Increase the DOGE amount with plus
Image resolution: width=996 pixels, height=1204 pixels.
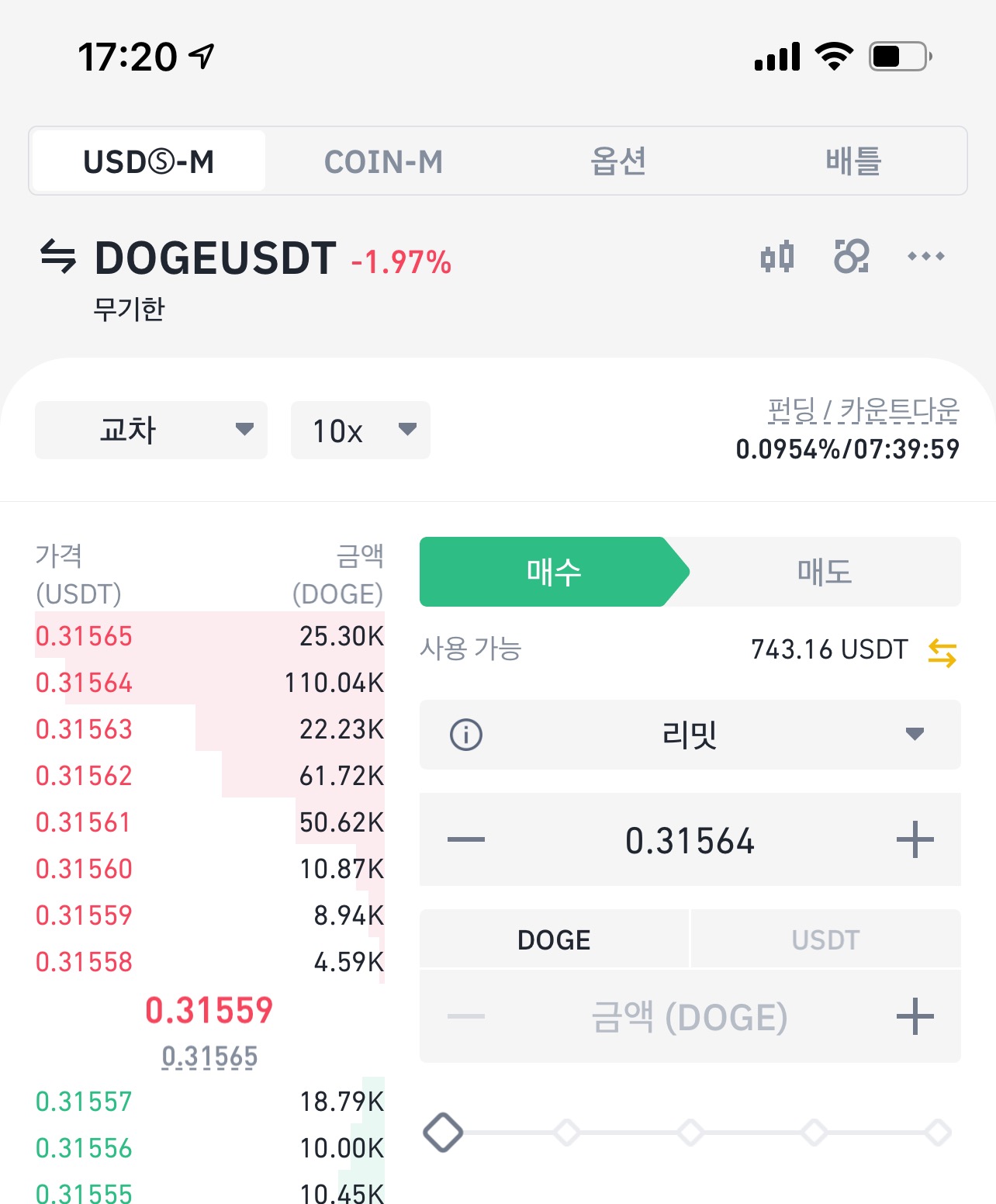point(915,1016)
